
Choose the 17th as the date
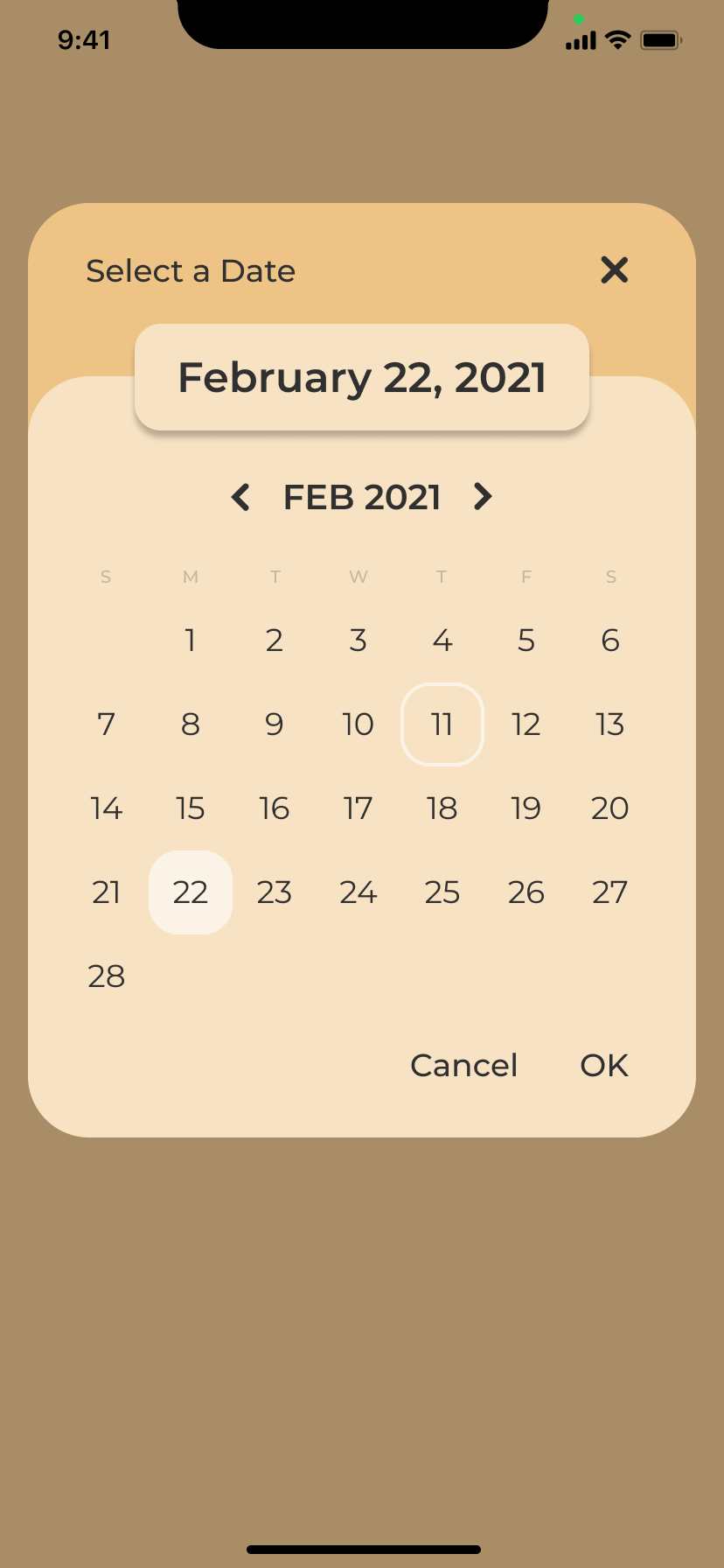tap(359, 808)
